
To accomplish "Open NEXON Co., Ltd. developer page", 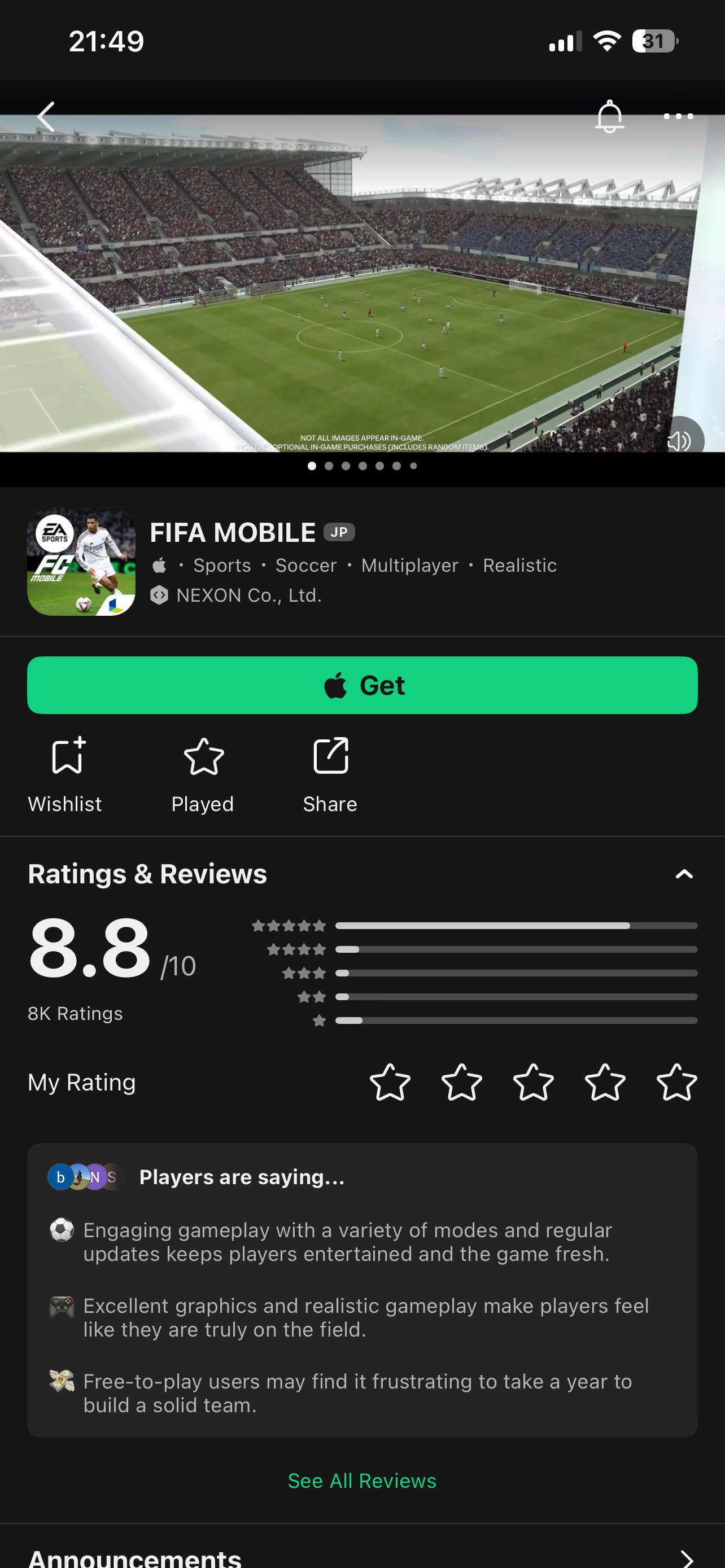I will [x=248, y=595].
